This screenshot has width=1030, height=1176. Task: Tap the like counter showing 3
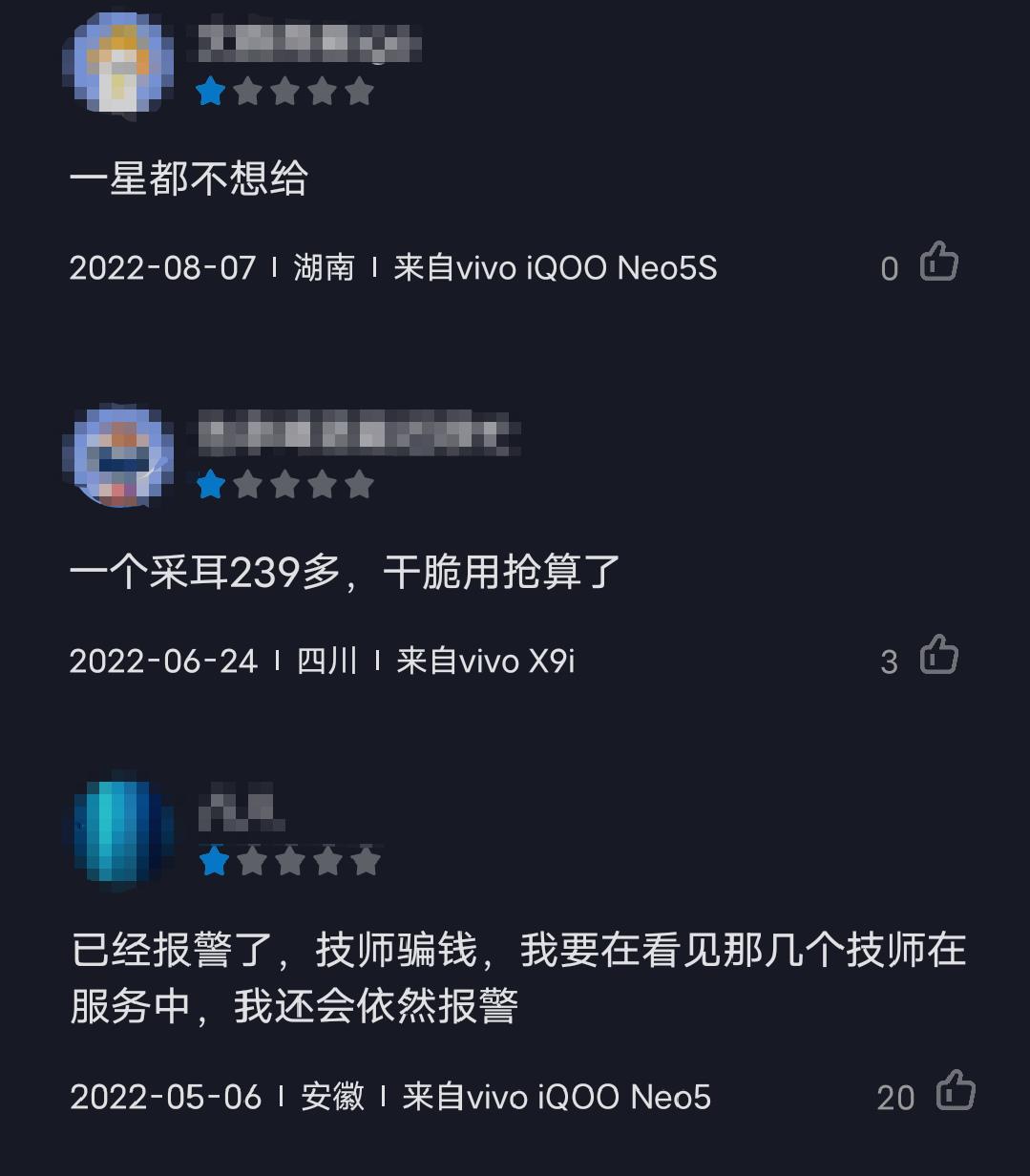pyautogui.click(x=888, y=660)
